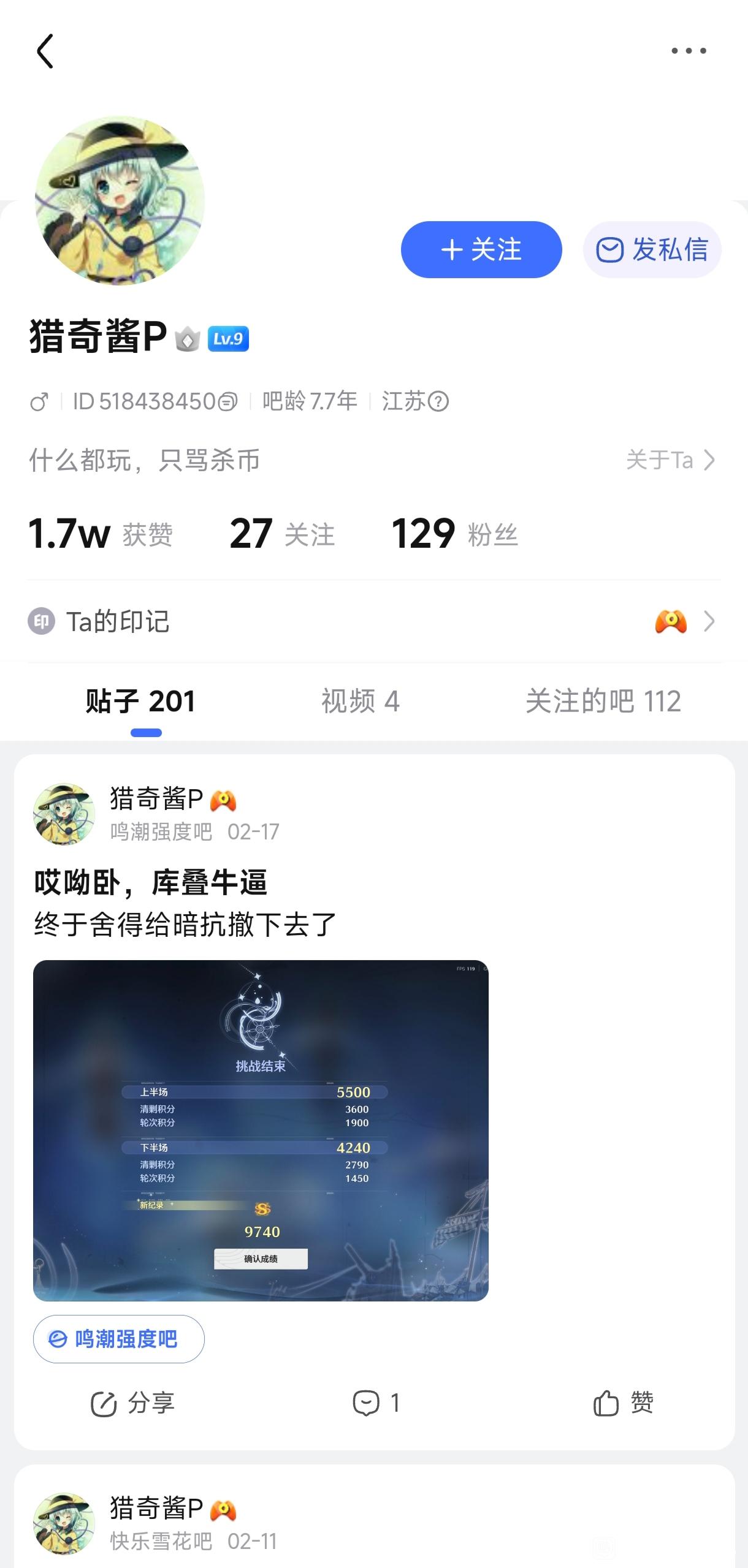Screen dimensions: 748x1568
Task: Like the 02-17 post with 赞
Action: tap(624, 1403)
